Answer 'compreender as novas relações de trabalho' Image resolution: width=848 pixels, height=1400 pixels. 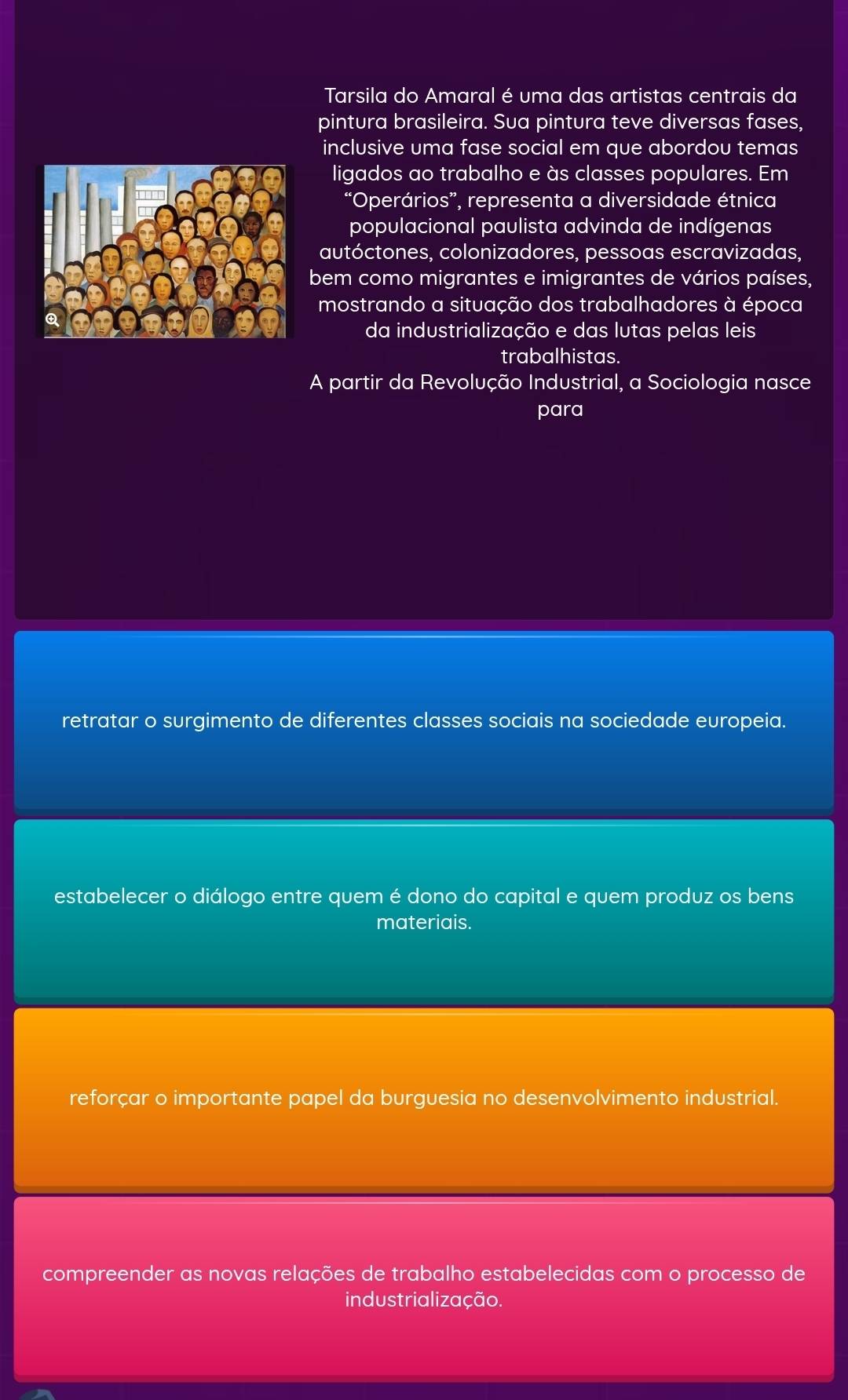click(424, 1285)
